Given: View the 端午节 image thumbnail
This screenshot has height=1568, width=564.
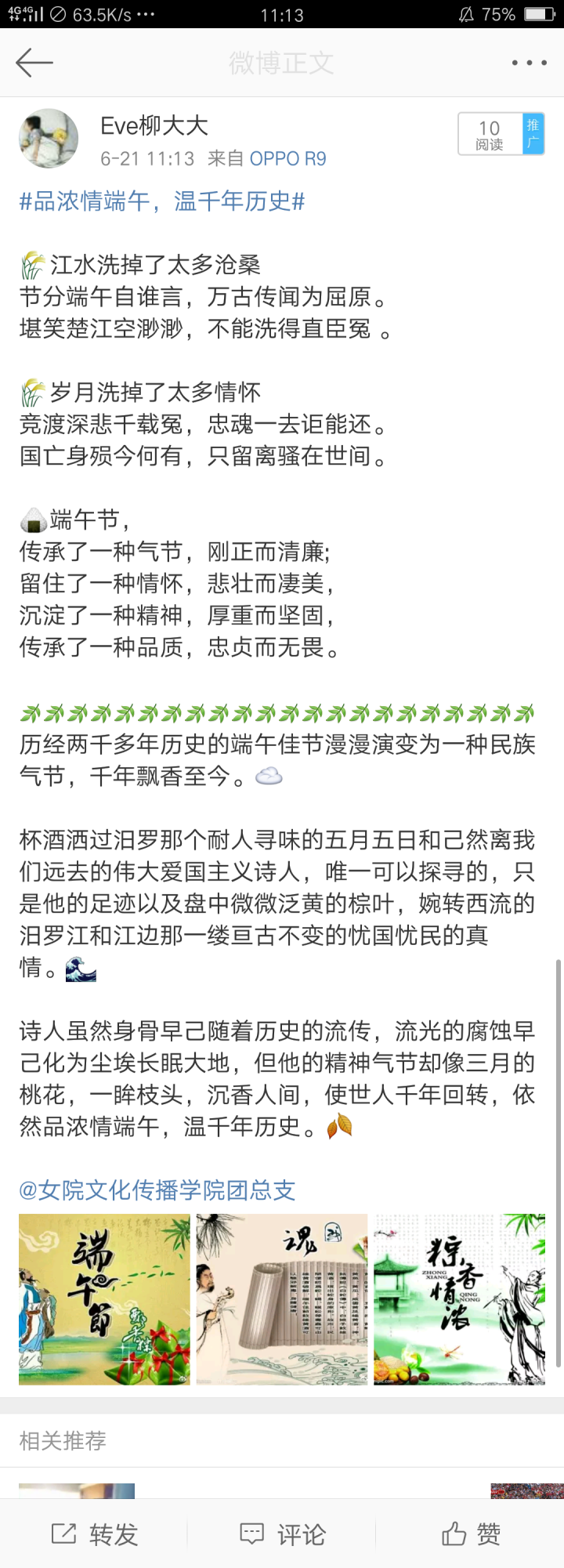Looking at the screenshot, I should pyautogui.click(x=104, y=1299).
